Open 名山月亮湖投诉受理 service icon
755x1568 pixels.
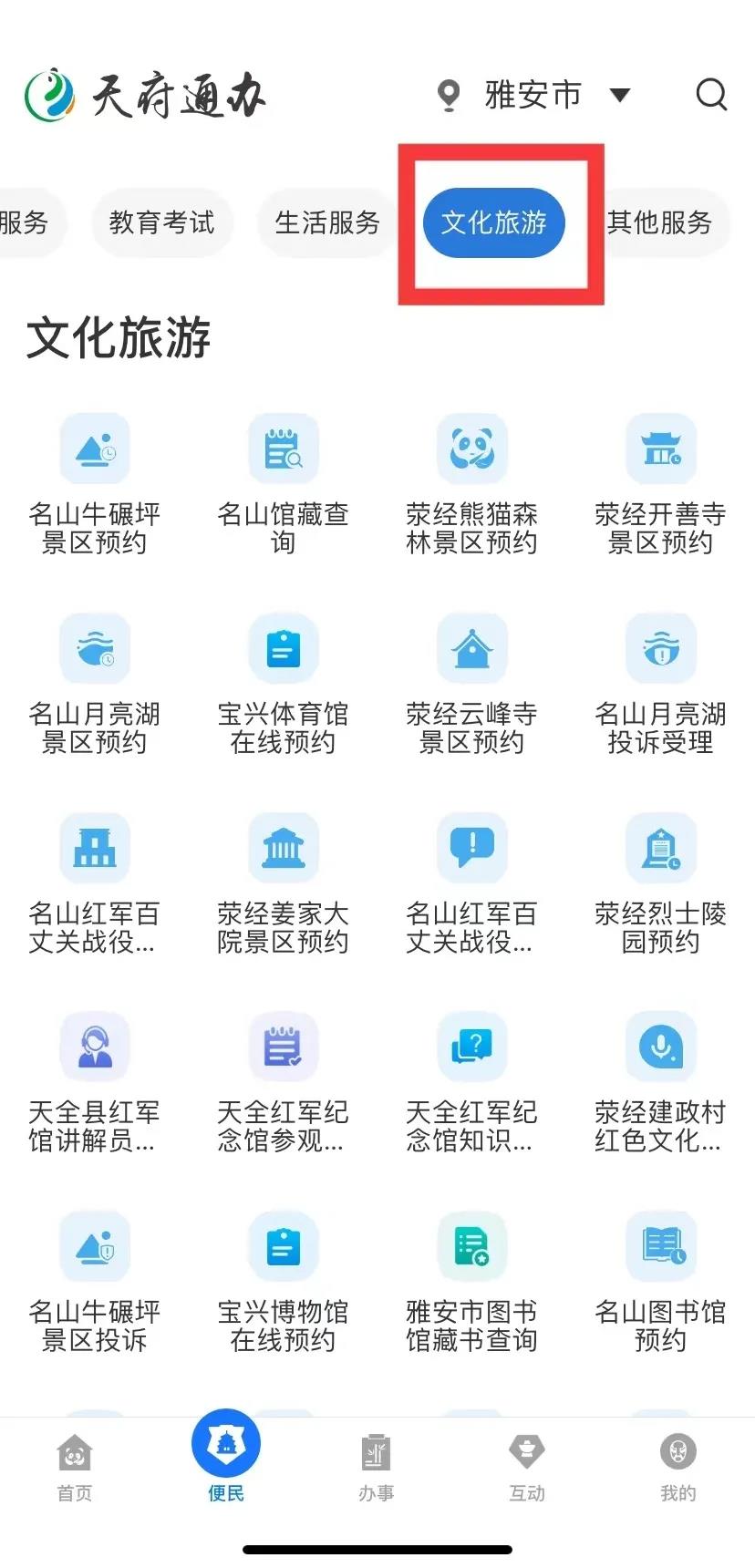point(660,648)
